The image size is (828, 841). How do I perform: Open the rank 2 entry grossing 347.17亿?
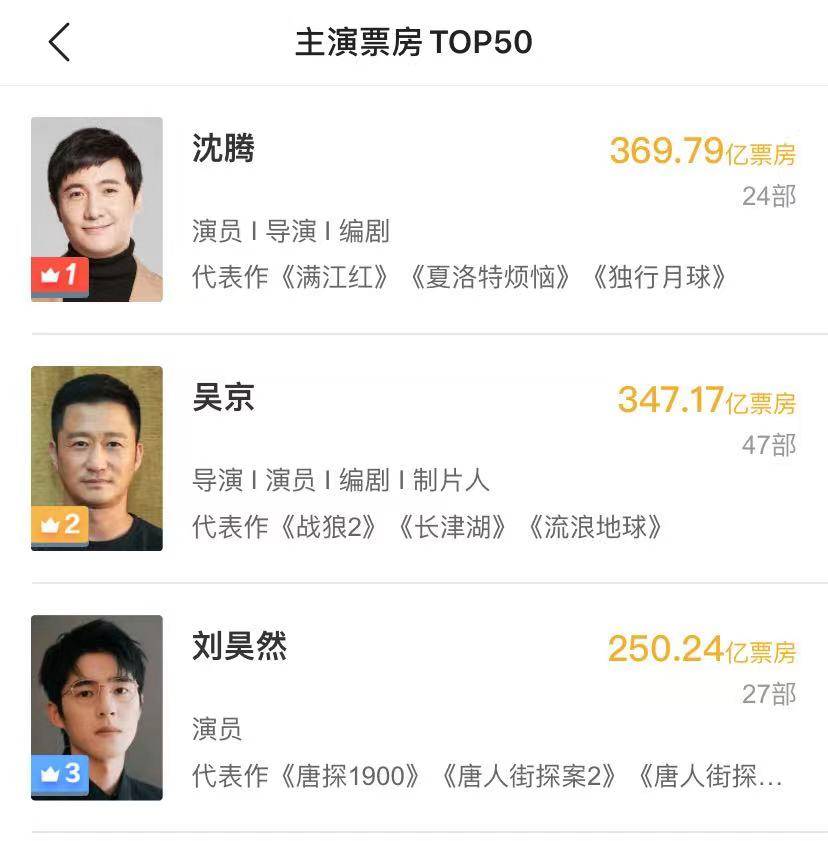click(x=430, y=459)
